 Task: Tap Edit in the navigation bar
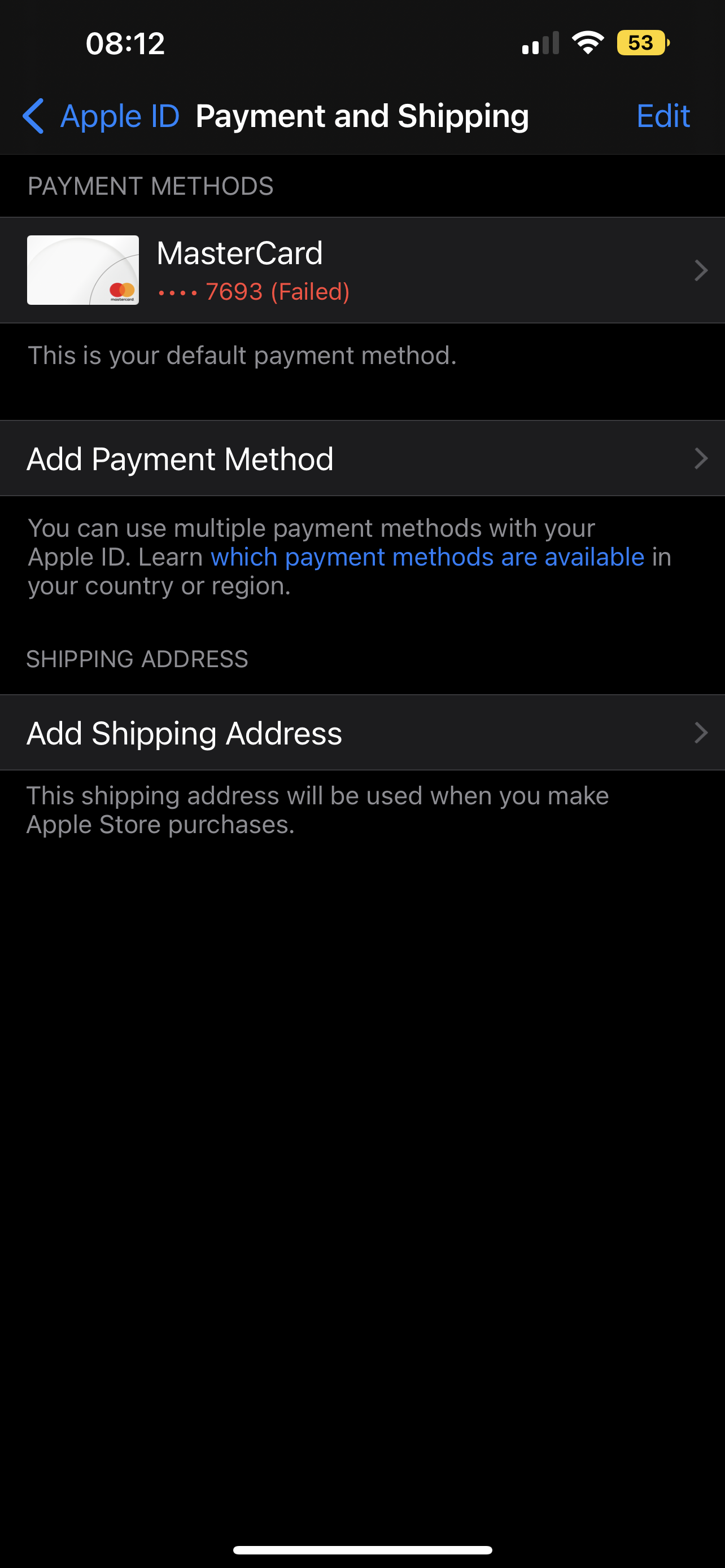(x=662, y=116)
